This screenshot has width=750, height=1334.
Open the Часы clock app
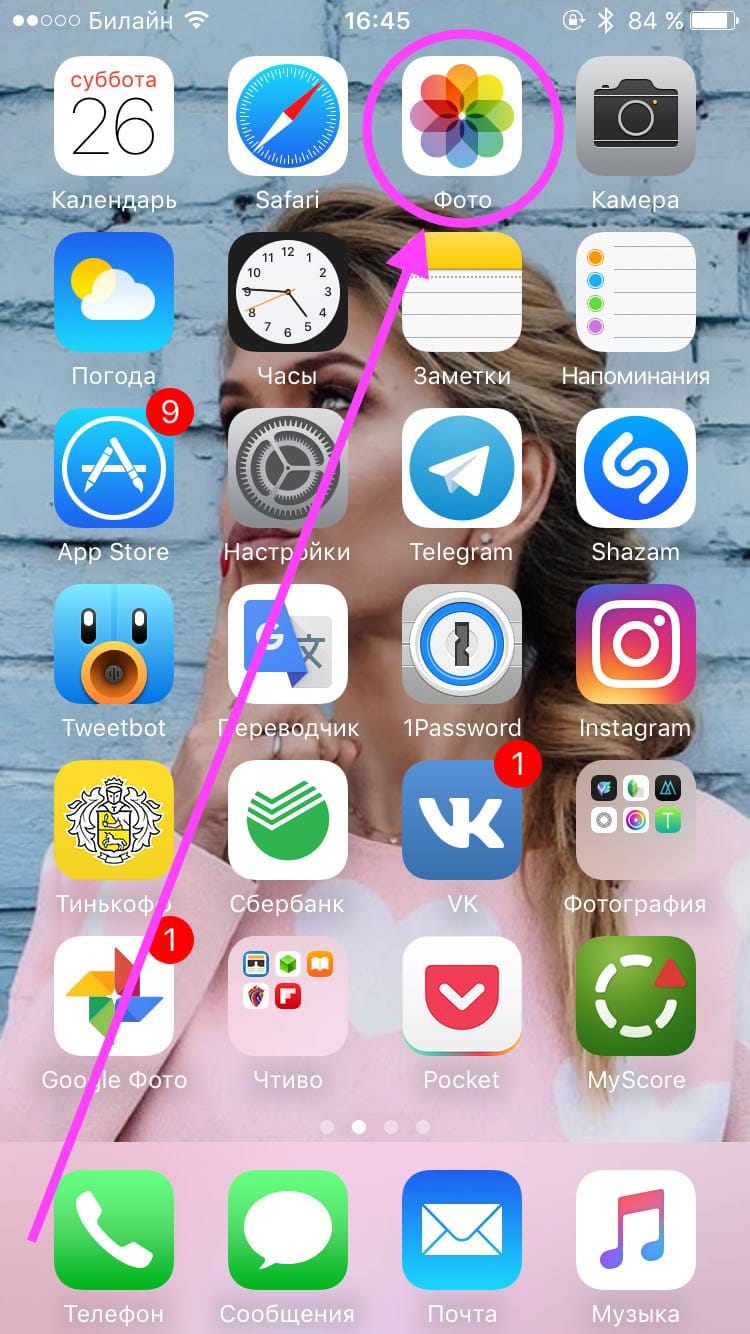click(287, 292)
